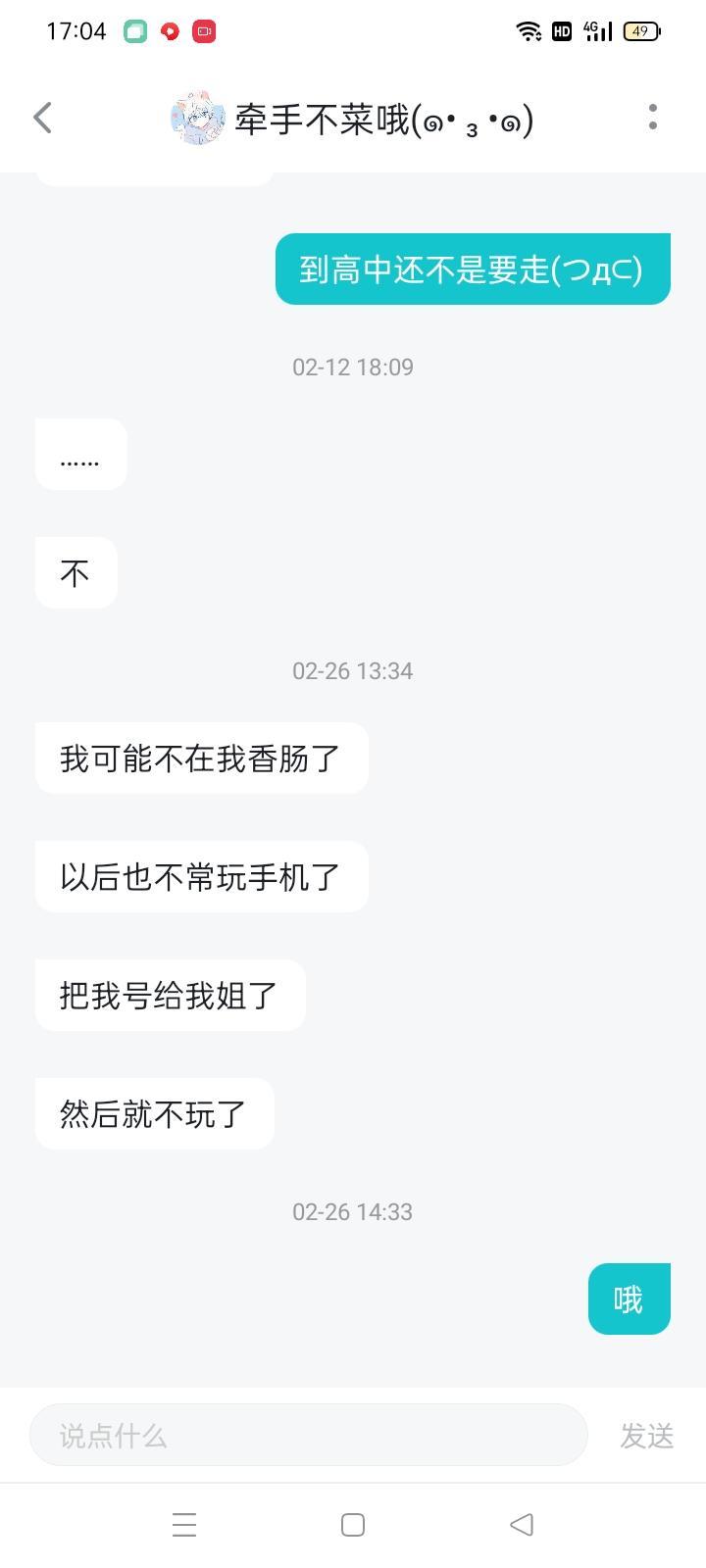Open recent apps from the navigation bar
This screenshot has width=706, height=1568.
click(184, 1525)
